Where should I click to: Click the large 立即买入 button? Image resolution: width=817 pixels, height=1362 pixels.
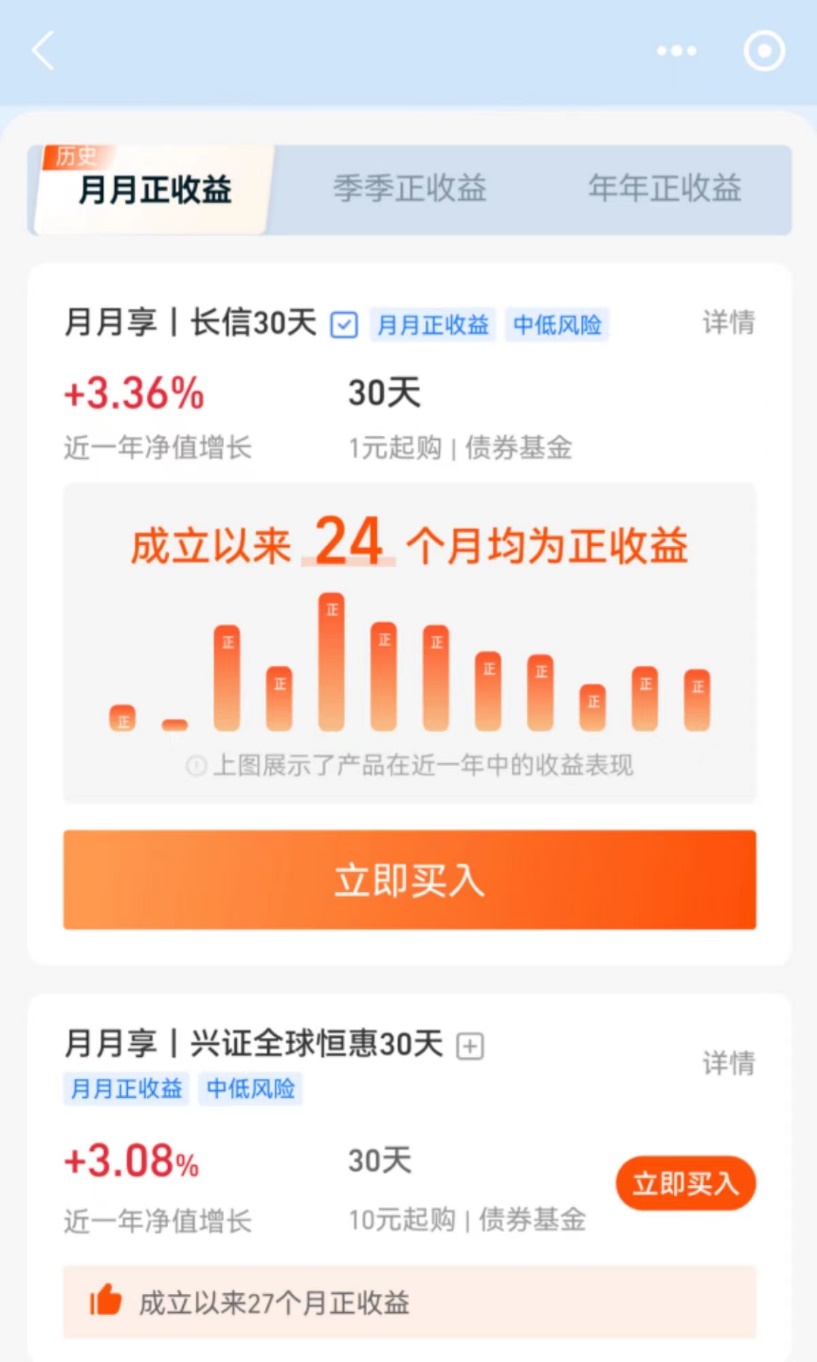click(408, 879)
